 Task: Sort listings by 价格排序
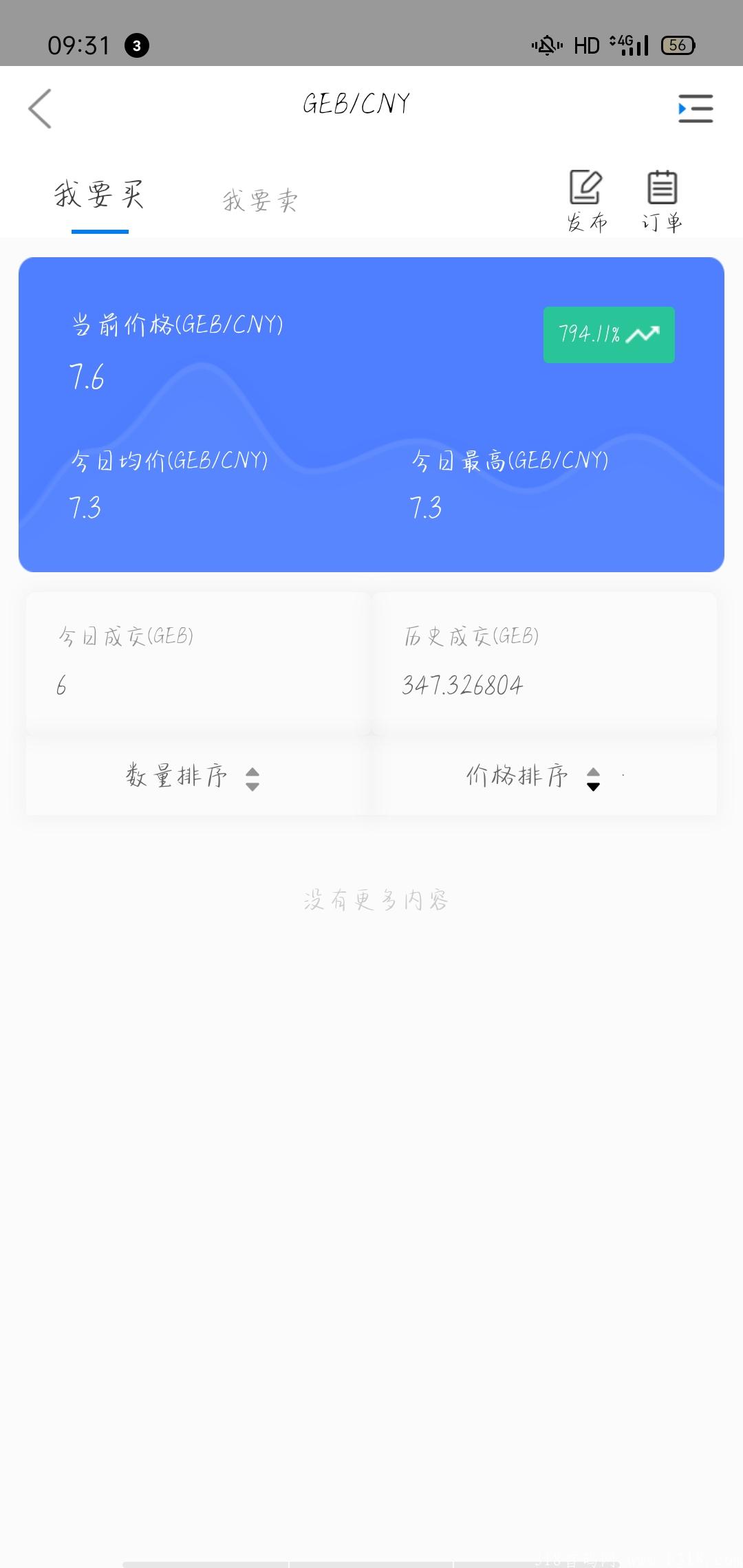[534, 776]
